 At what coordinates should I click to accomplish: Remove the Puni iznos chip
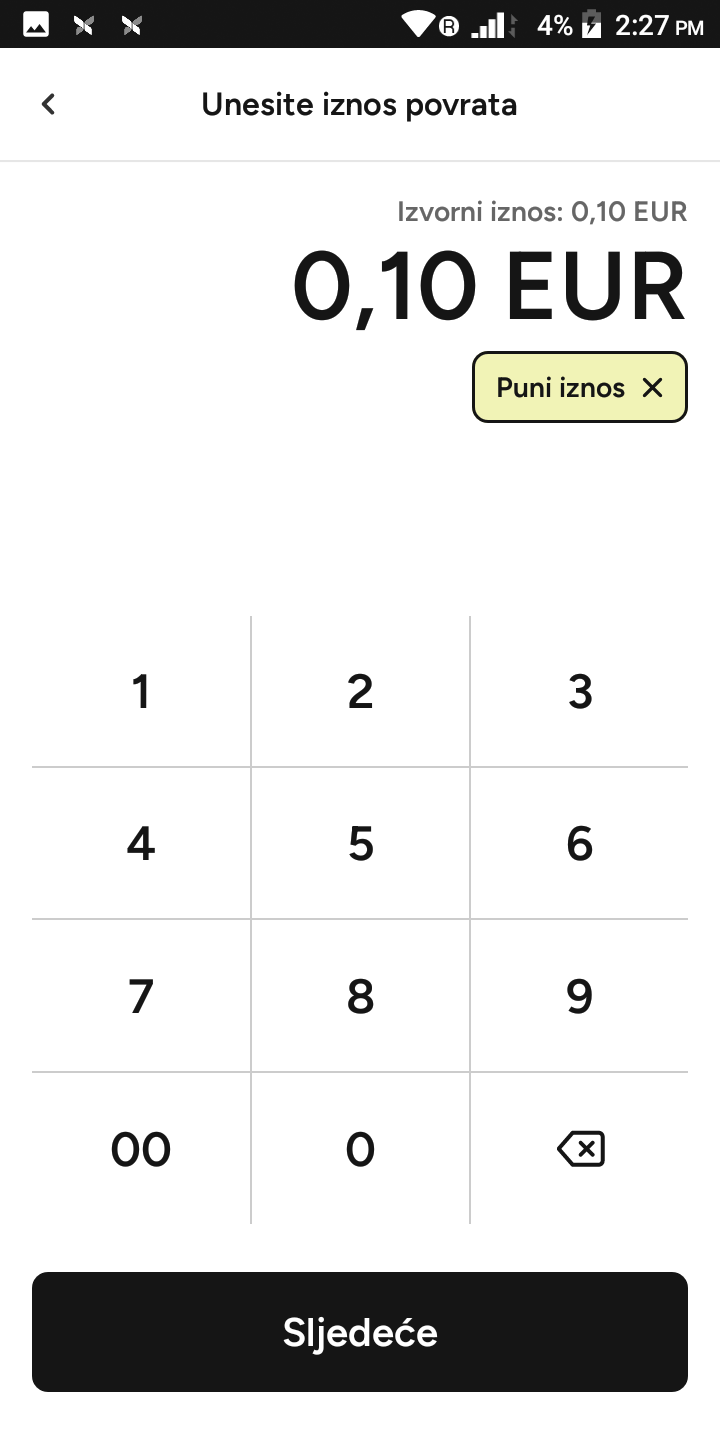pyautogui.click(x=652, y=388)
